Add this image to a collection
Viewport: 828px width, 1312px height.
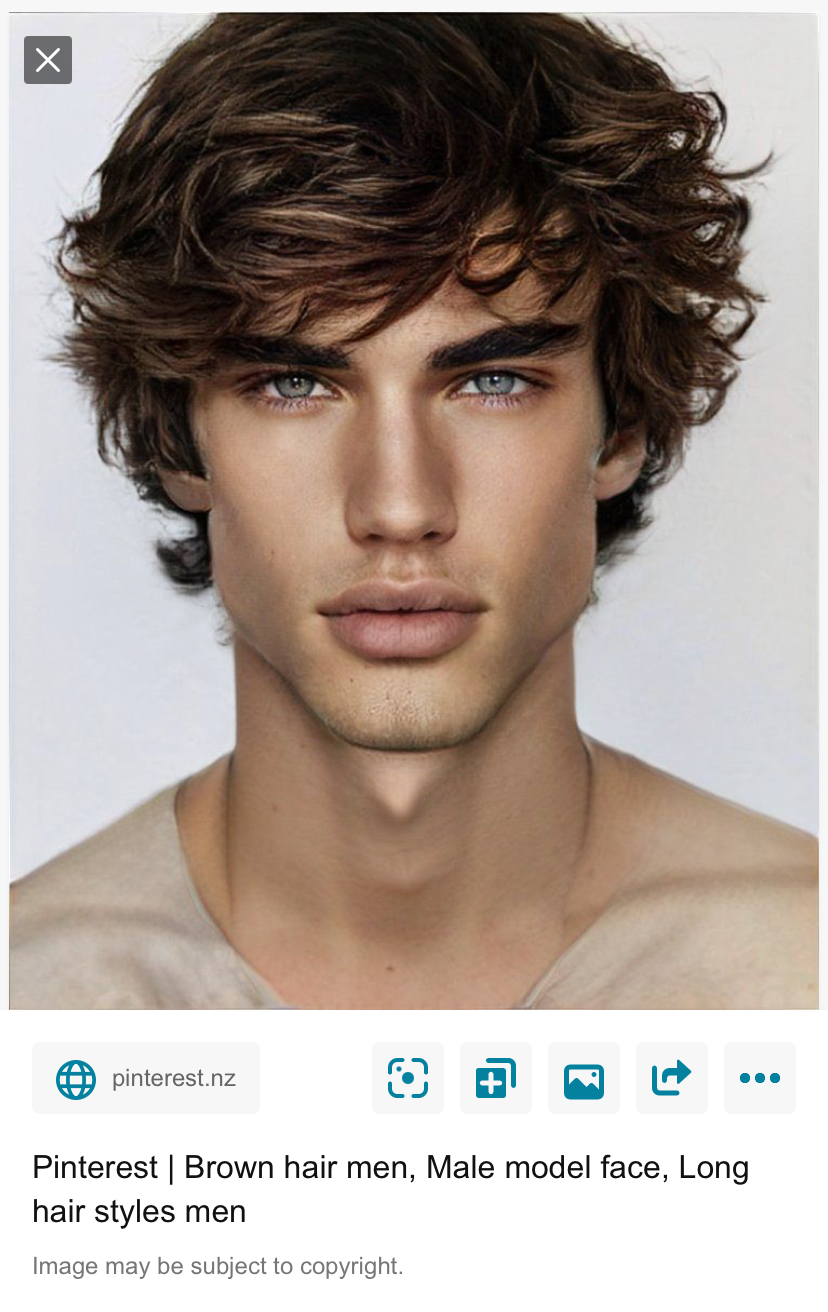(496, 1078)
